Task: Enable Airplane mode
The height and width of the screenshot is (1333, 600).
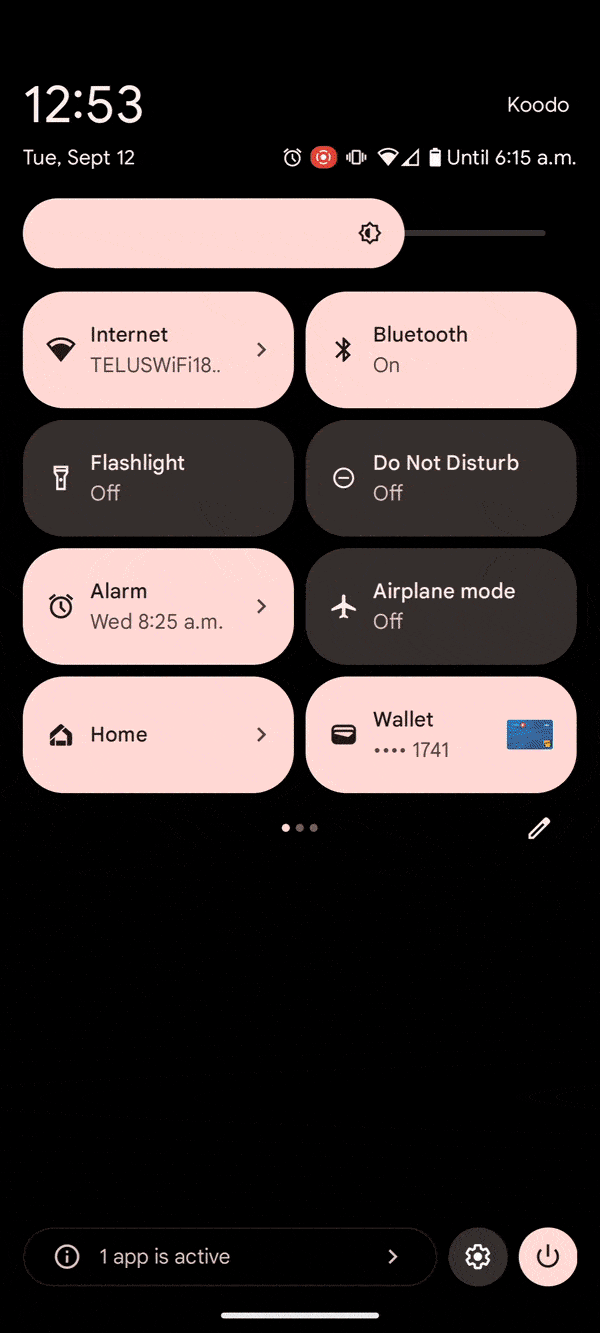Action: click(x=440, y=606)
